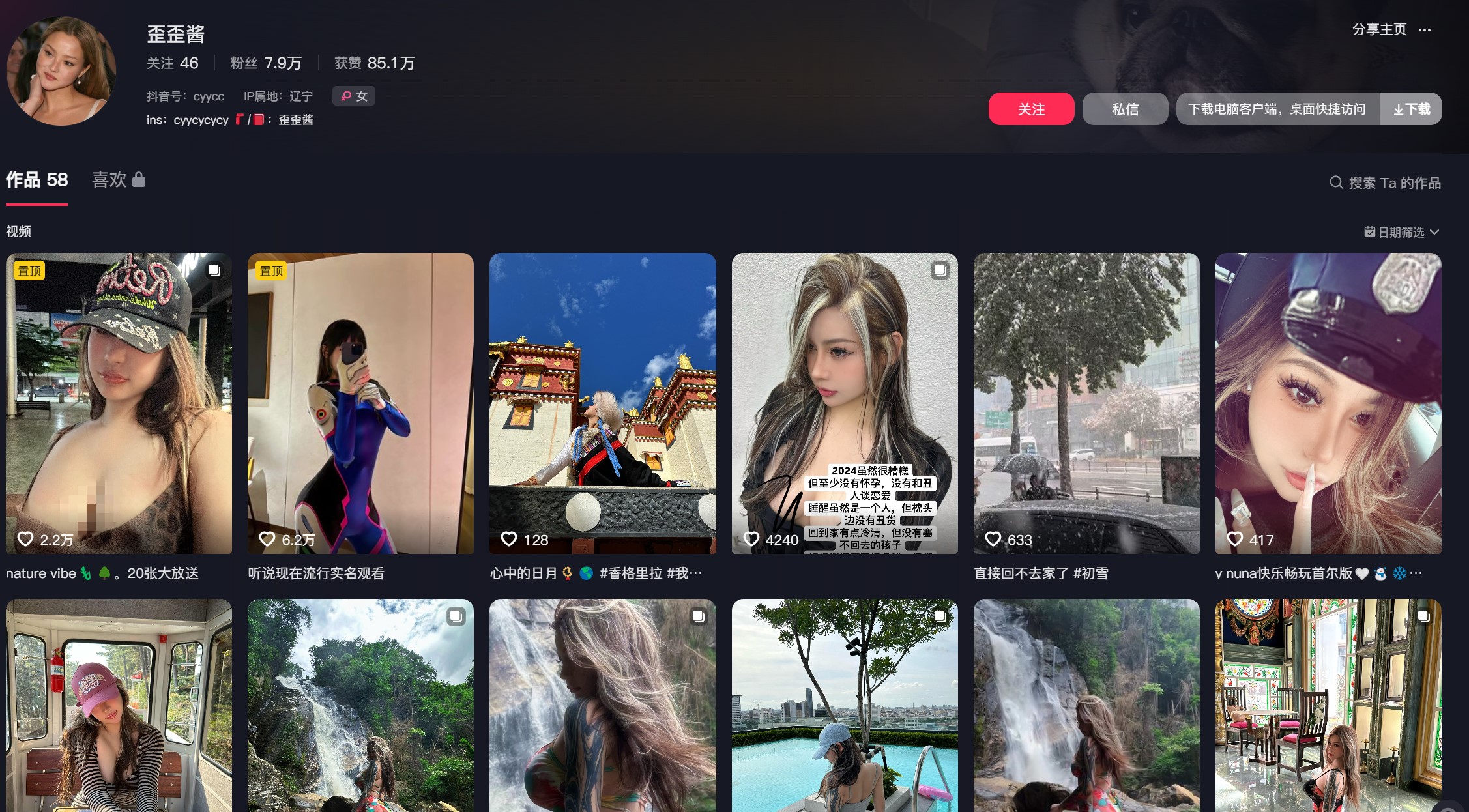Switch to the locked 喜欢 tab
Image resolution: width=1469 pixels, height=812 pixels.
(118, 180)
